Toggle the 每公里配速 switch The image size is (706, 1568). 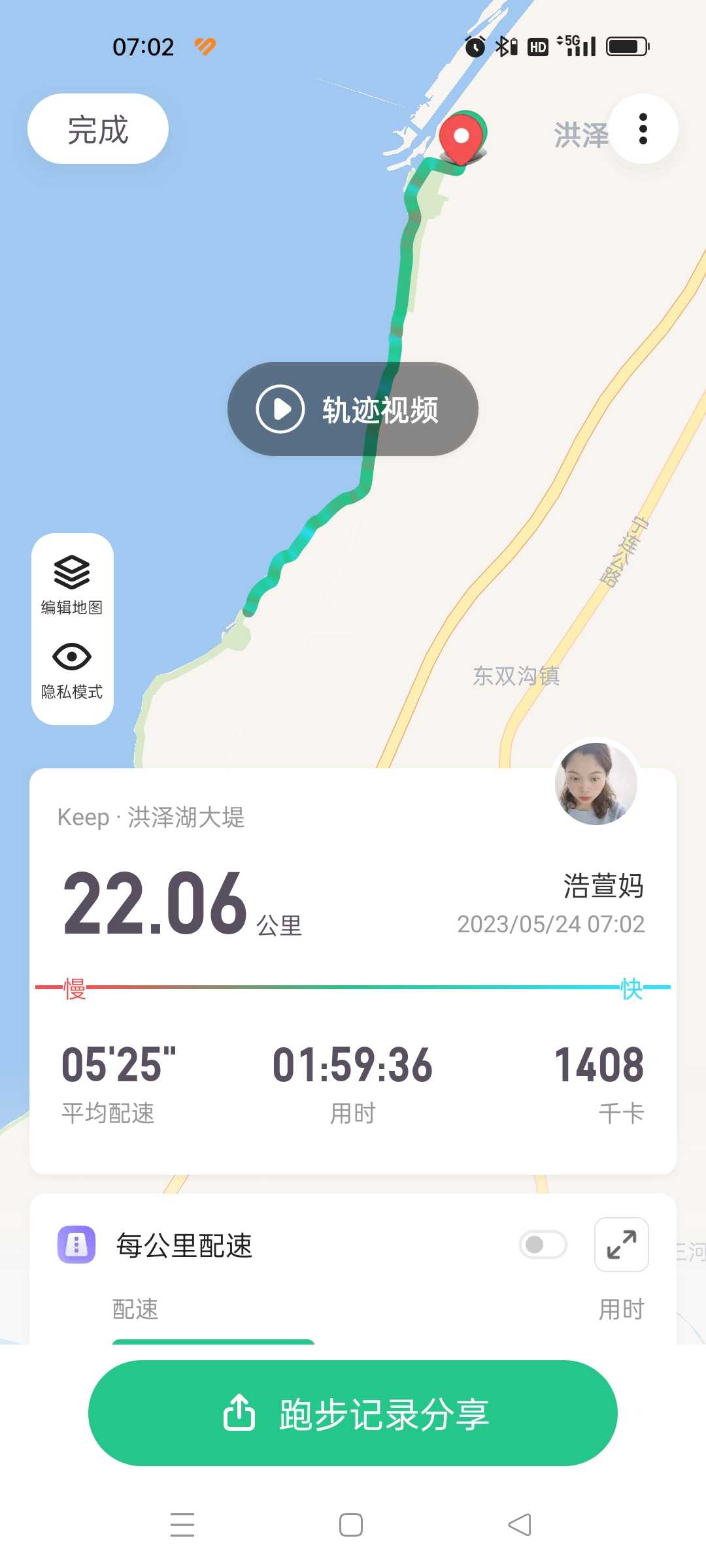543,1245
